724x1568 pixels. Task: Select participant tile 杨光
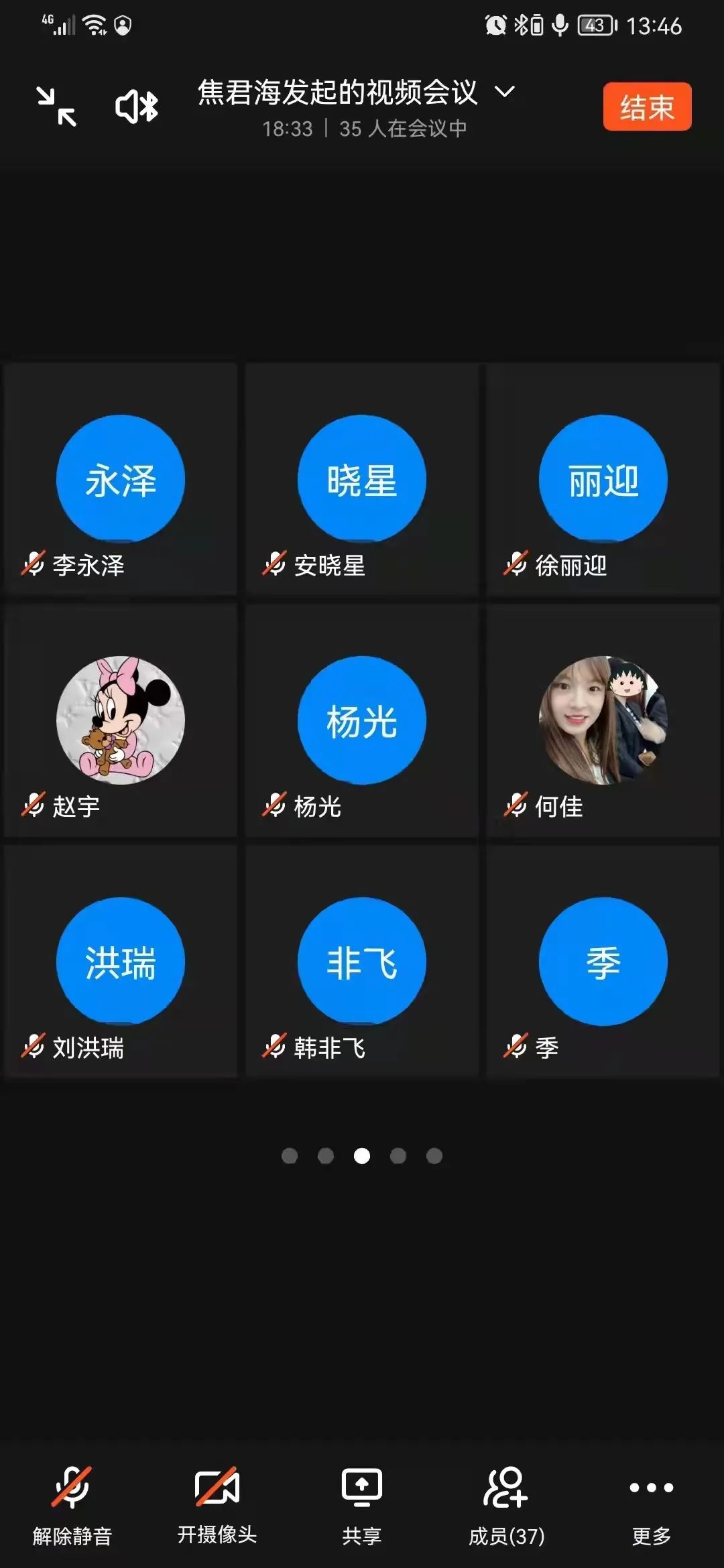click(x=362, y=720)
